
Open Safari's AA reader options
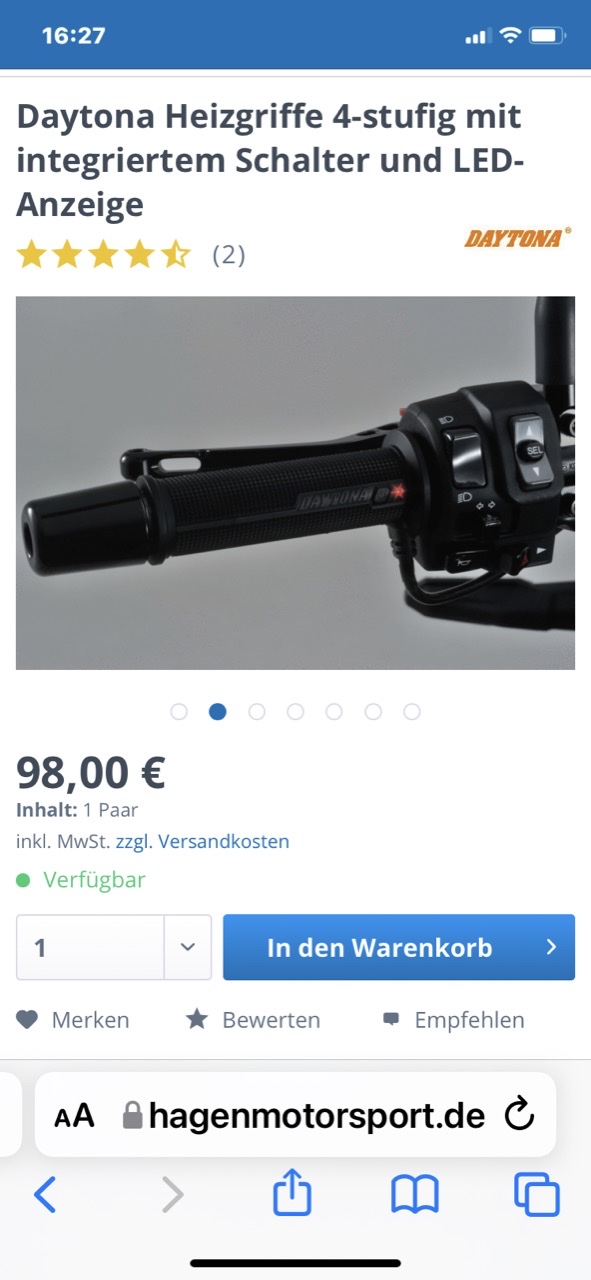point(74,1115)
